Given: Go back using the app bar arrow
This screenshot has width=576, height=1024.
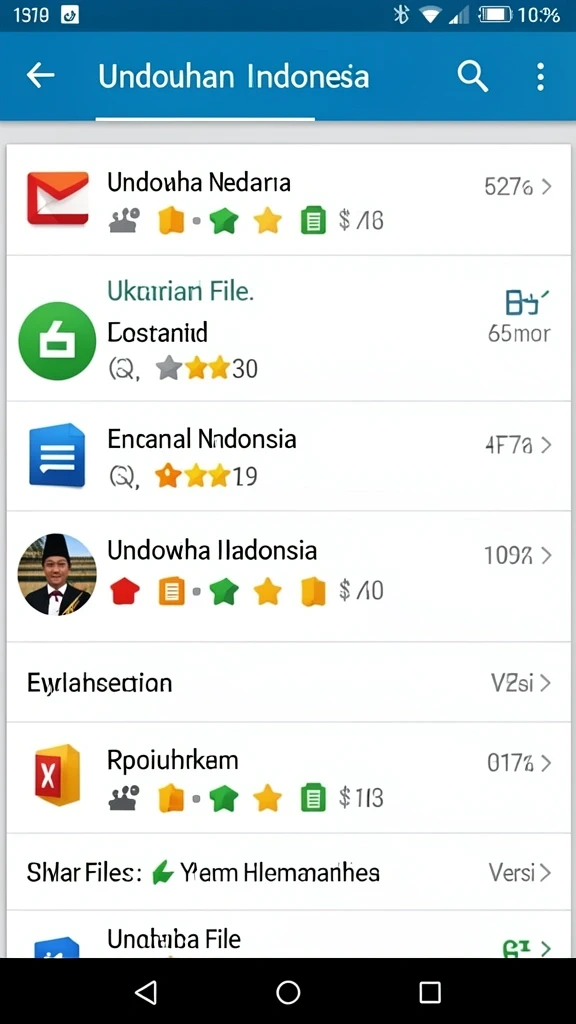Looking at the screenshot, I should click(40, 76).
